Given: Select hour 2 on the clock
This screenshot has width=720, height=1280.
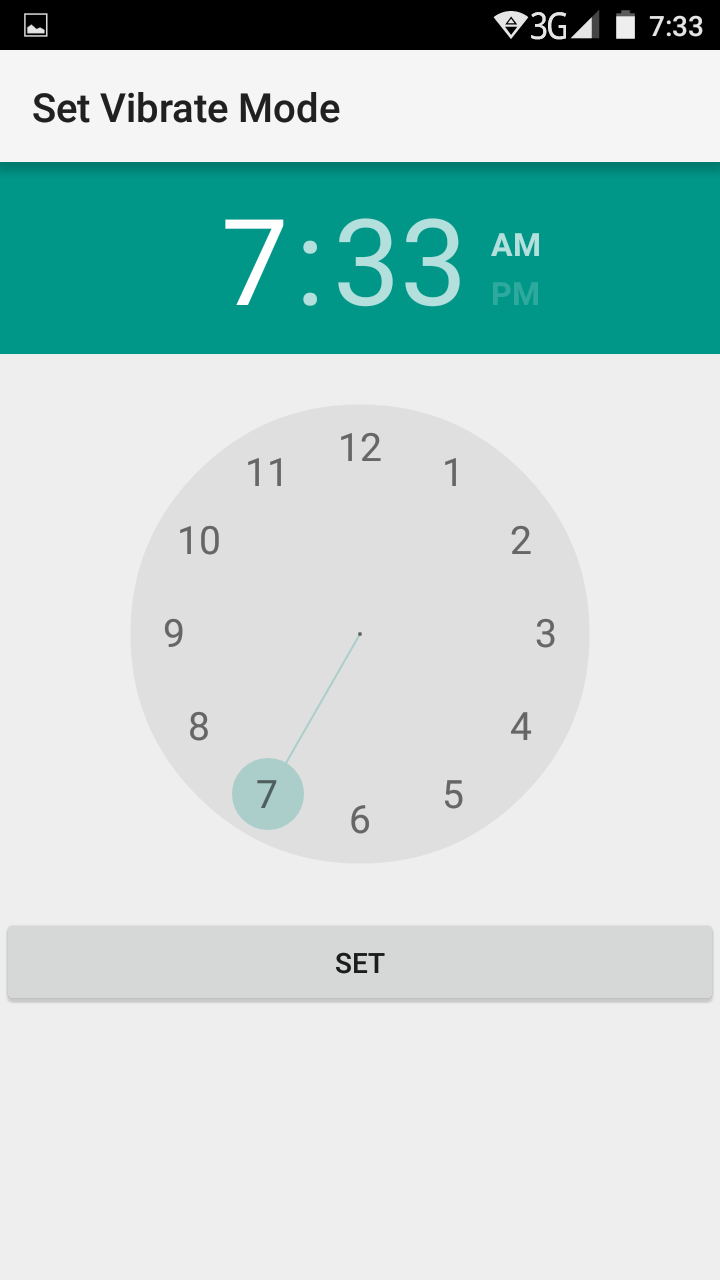Looking at the screenshot, I should click(520, 540).
